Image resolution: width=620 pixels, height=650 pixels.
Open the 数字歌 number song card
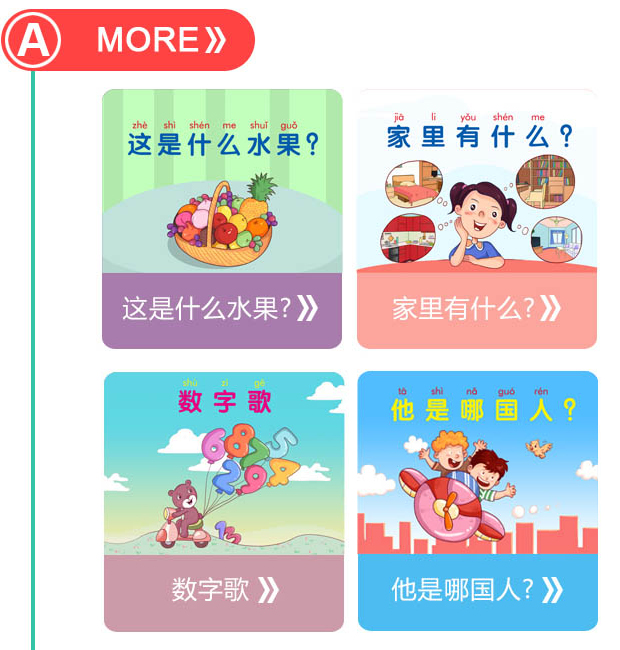[x=223, y=501]
